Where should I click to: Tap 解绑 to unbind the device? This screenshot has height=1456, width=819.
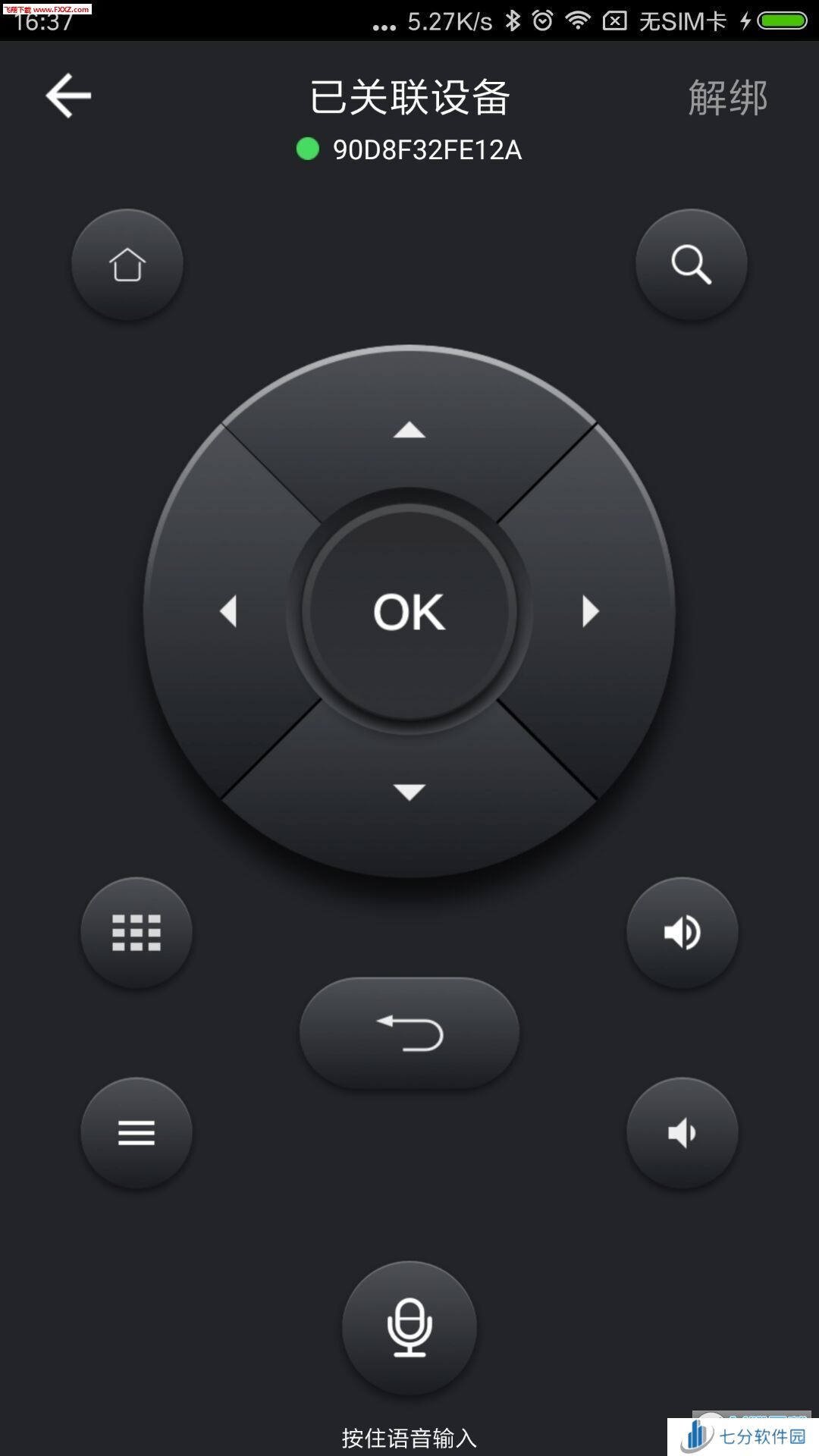pos(727,97)
